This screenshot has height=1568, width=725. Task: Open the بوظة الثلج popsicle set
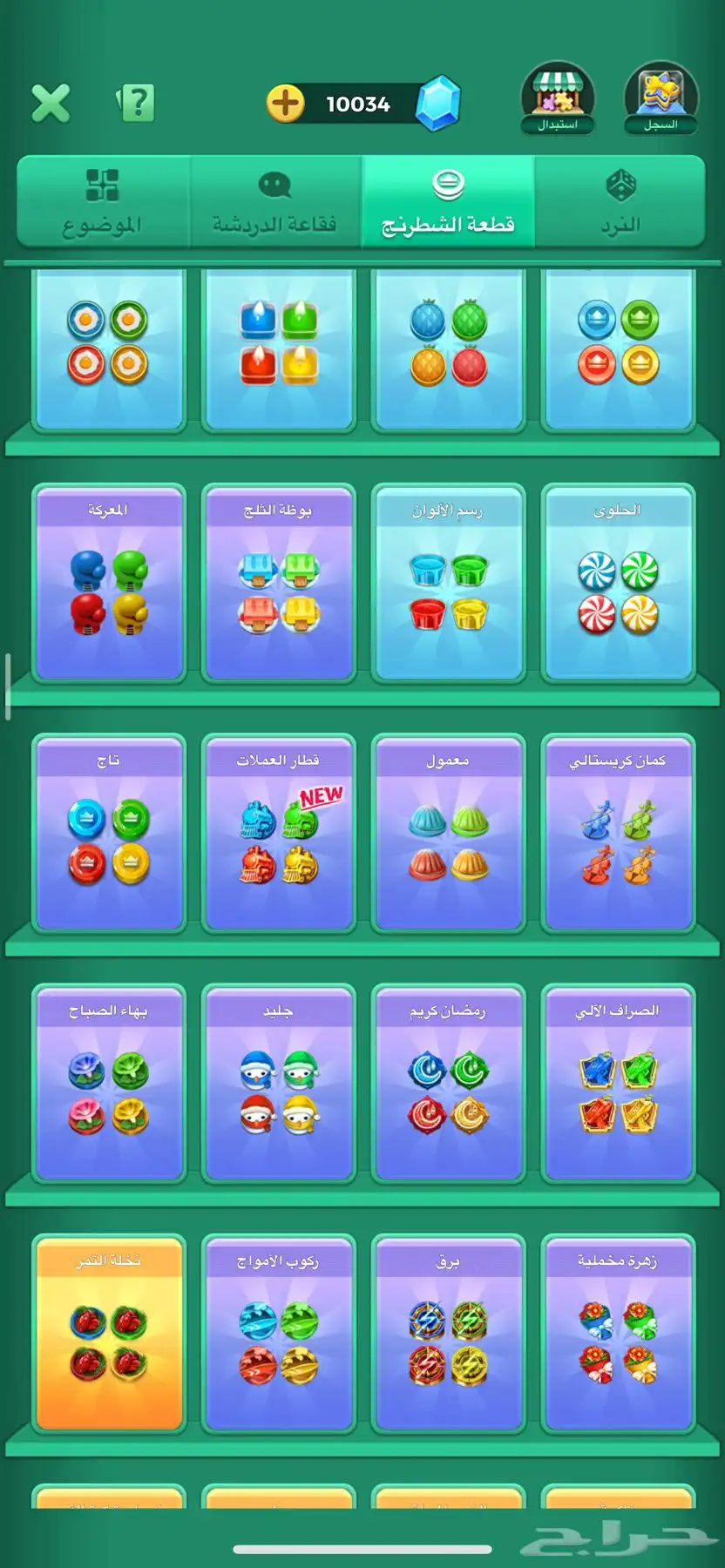pos(278,584)
